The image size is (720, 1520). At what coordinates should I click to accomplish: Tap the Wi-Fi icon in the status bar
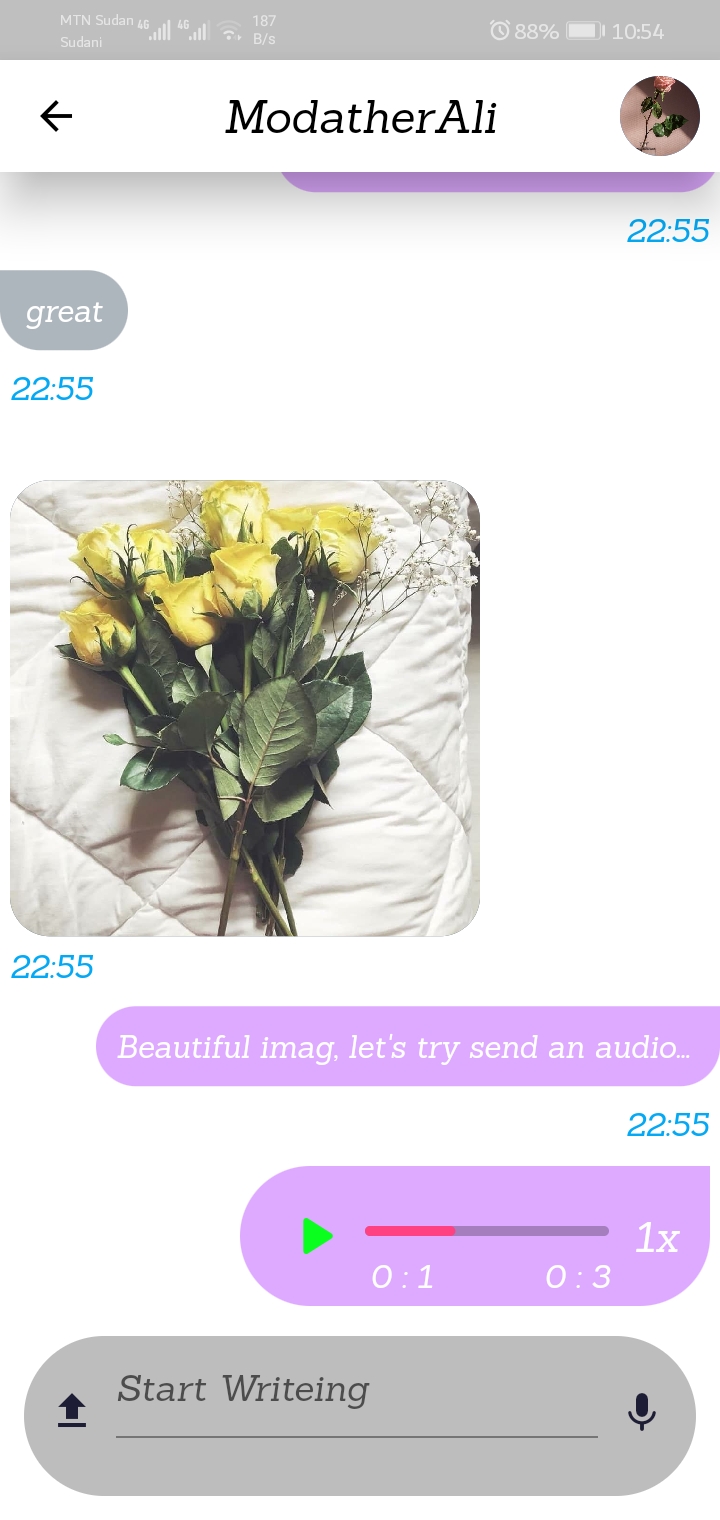[x=232, y=31]
